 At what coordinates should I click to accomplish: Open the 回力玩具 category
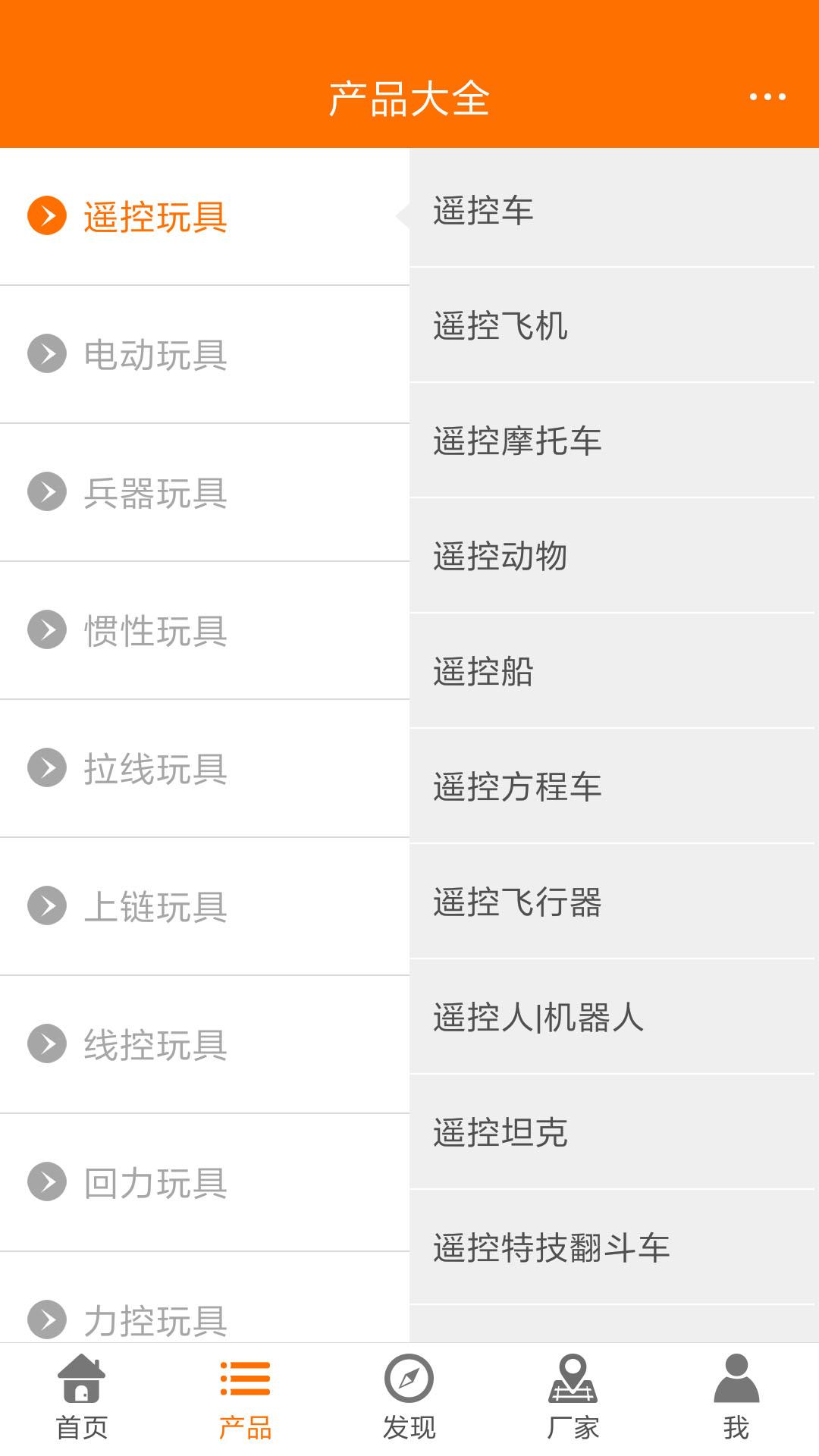pyautogui.click(x=155, y=1183)
